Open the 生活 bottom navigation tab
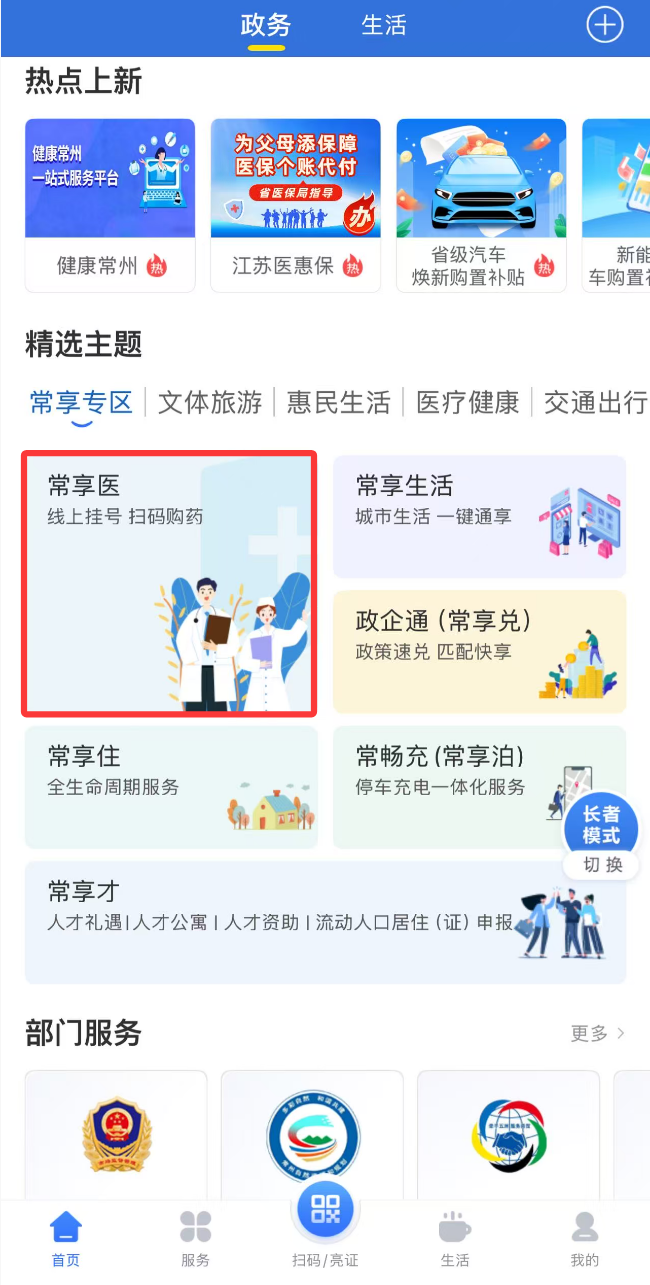Viewport: 650px width, 1285px height. 455,1238
